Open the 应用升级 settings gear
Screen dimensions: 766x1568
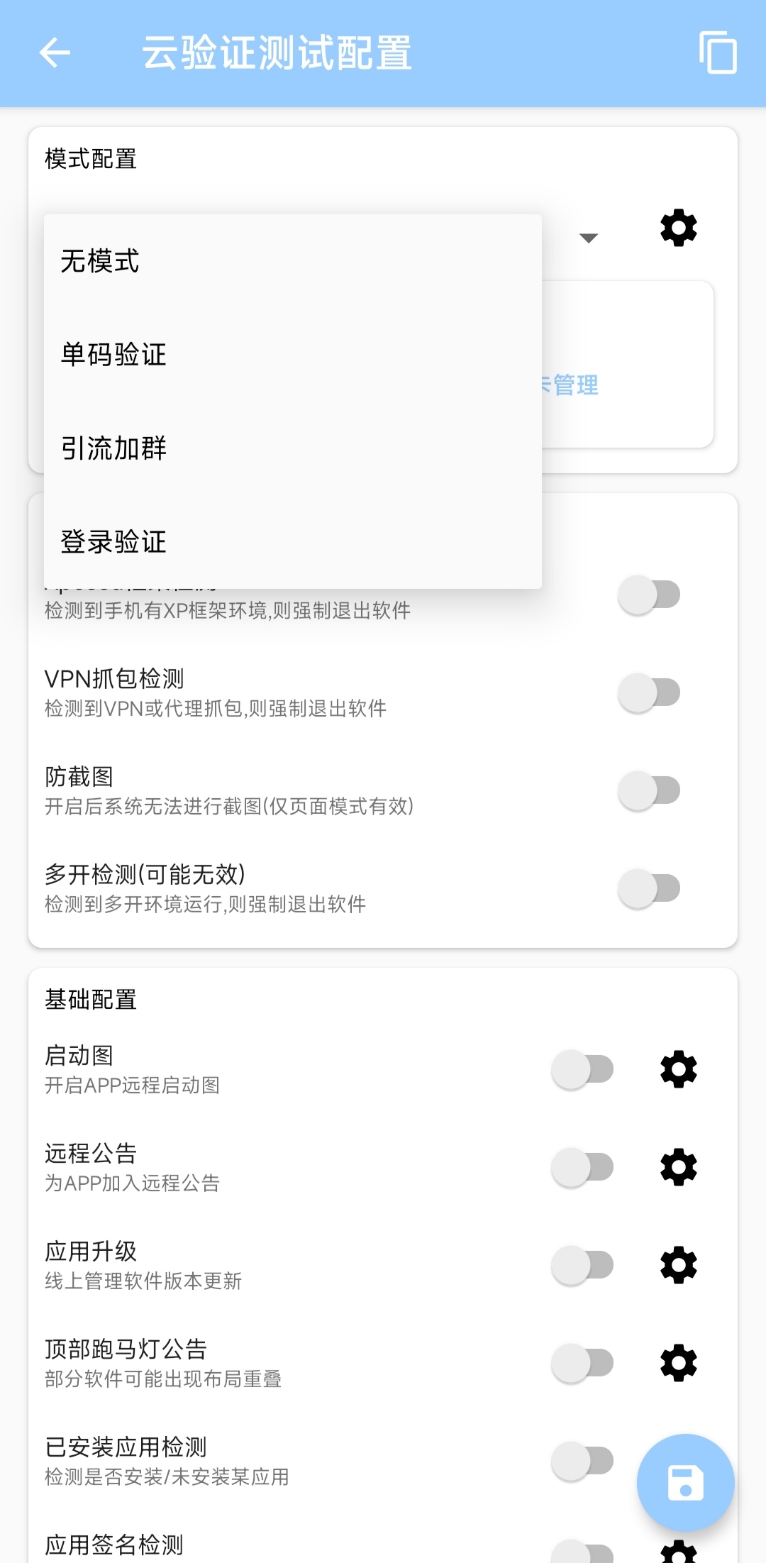(x=678, y=1265)
